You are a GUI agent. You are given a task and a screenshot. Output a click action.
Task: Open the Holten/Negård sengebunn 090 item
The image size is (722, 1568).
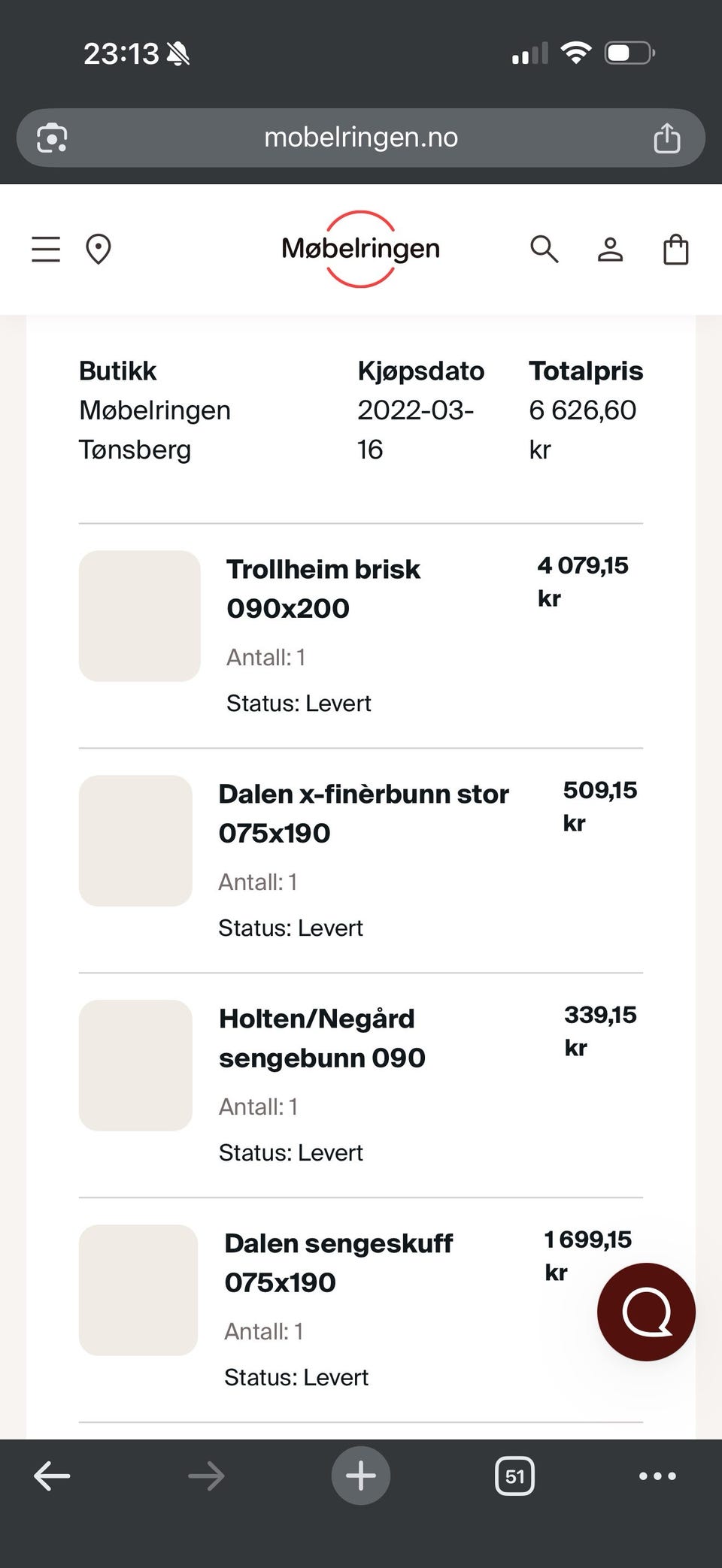321,1038
